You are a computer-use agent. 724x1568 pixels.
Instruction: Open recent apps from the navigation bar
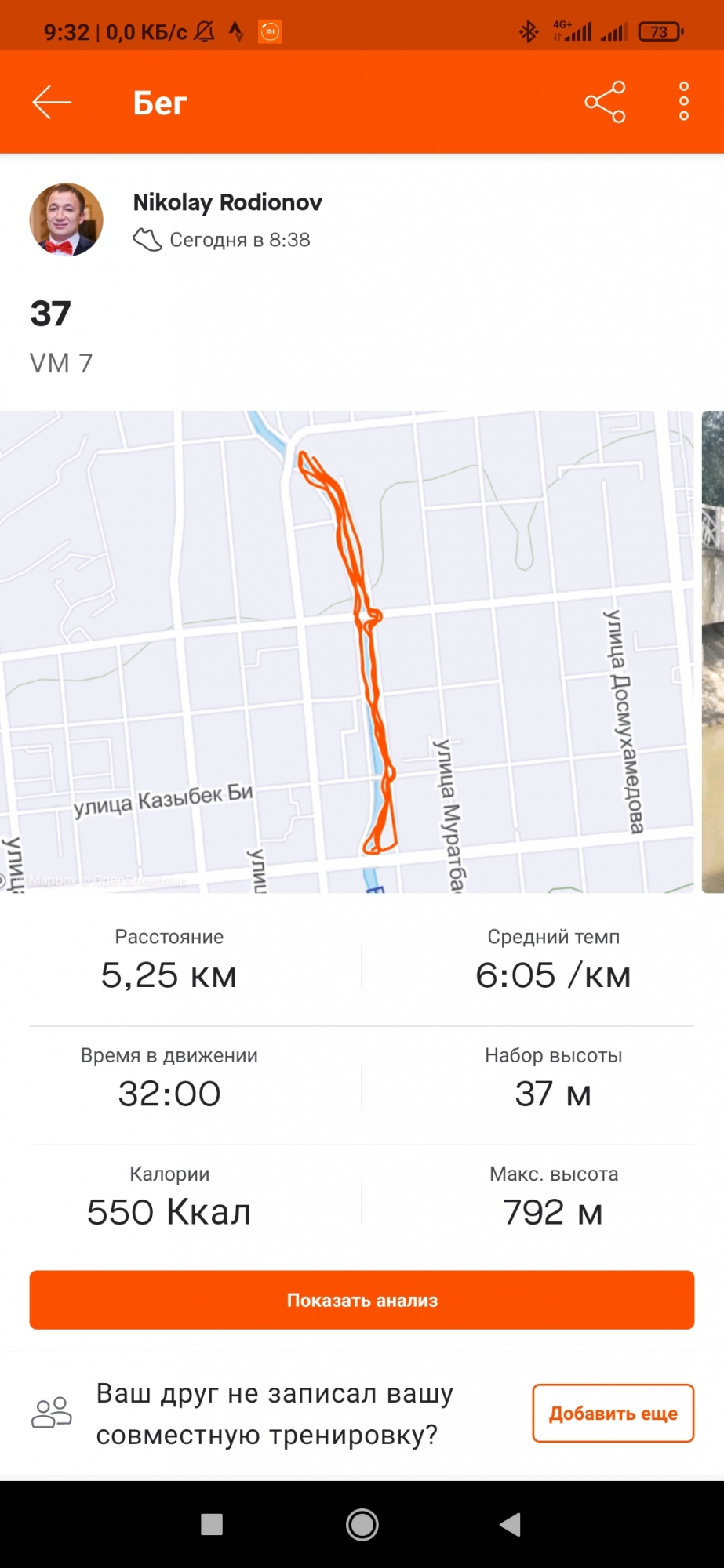point(212,1524)
